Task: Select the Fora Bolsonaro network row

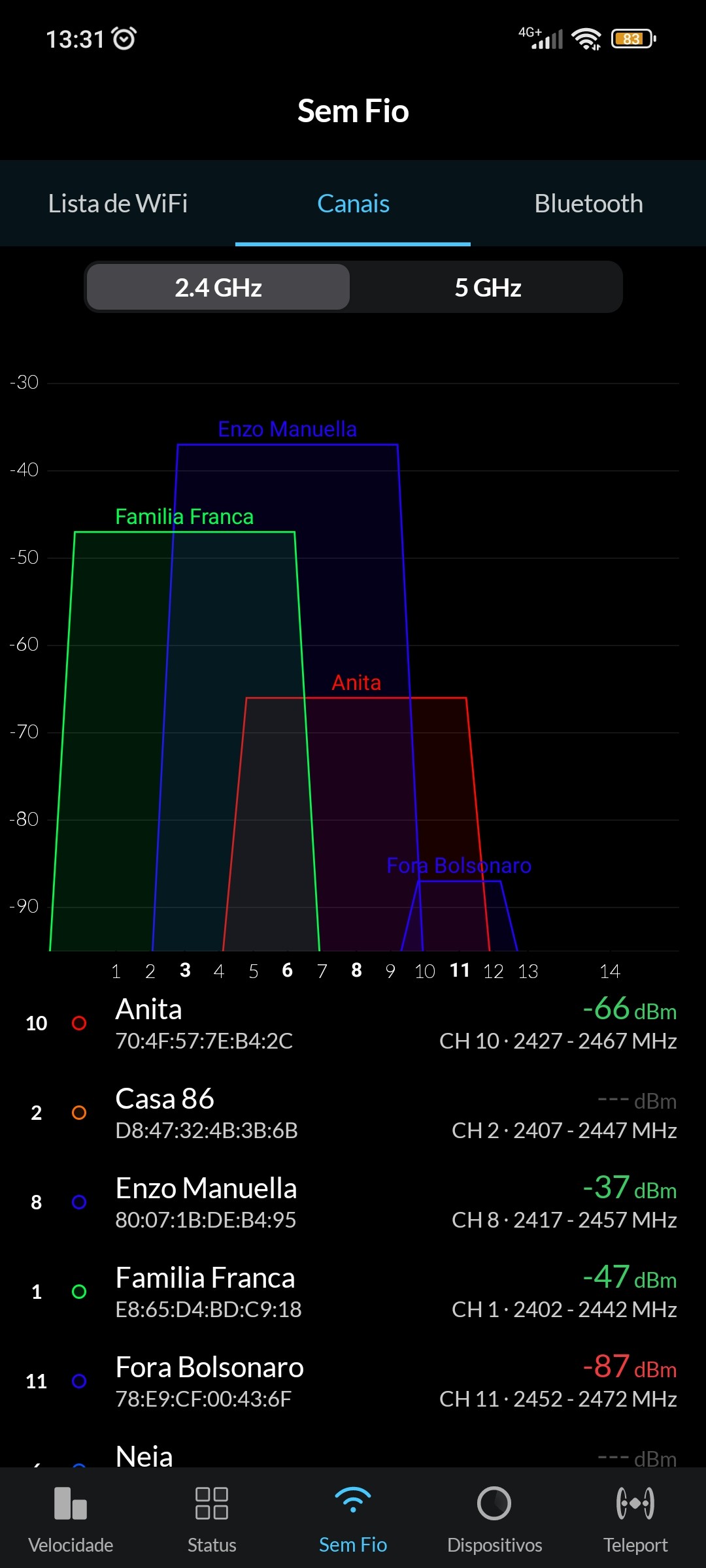Action: [353, 1382]
